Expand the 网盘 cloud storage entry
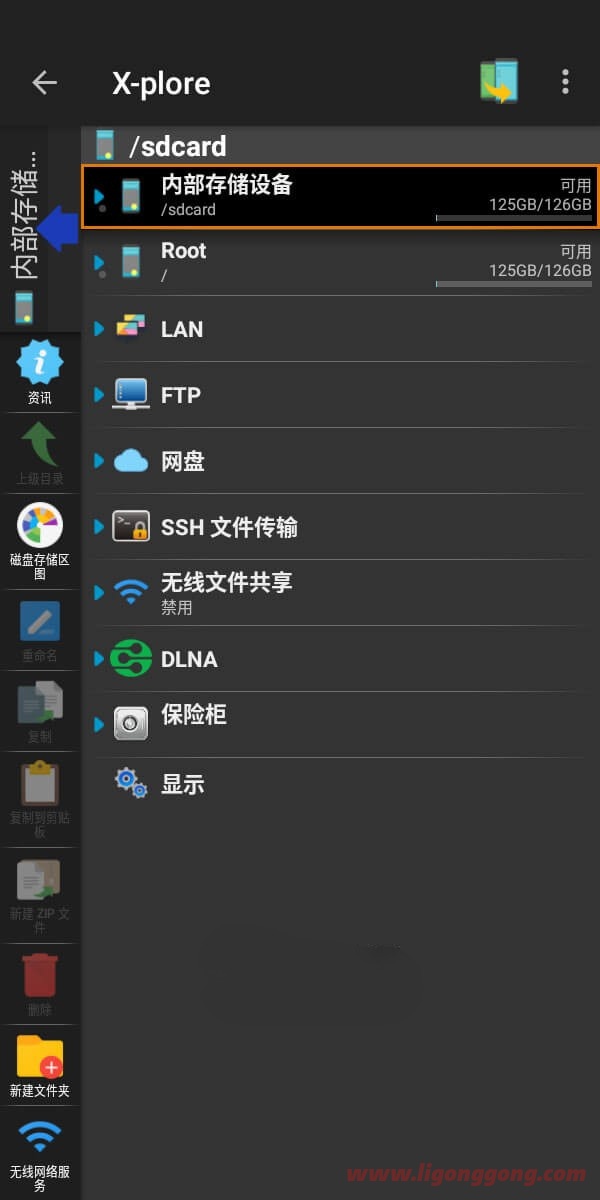The width and height of the screenshot is (600, 1200). coord(340,460)
